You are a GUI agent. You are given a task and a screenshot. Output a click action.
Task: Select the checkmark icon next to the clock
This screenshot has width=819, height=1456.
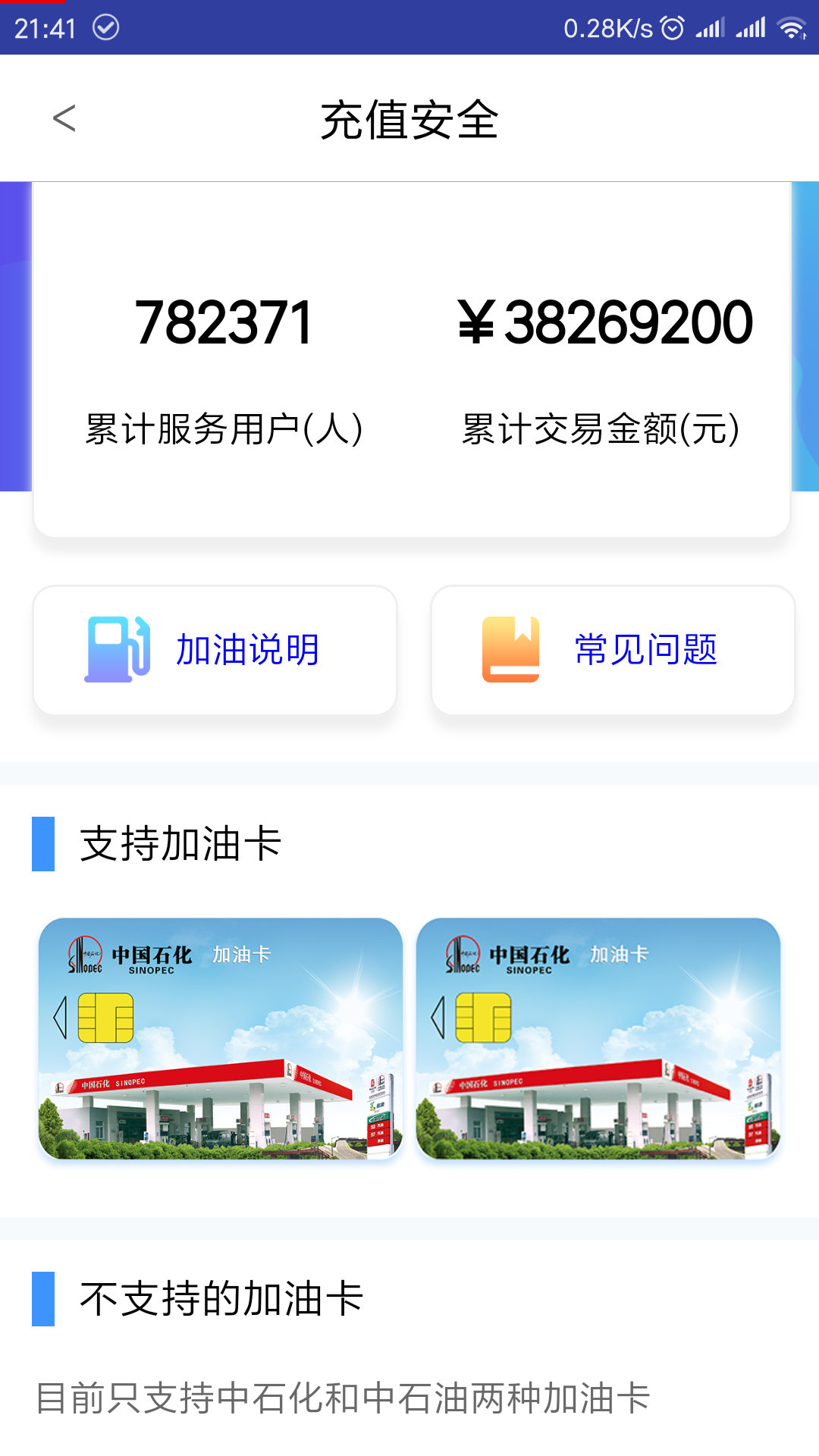(106, 28)
